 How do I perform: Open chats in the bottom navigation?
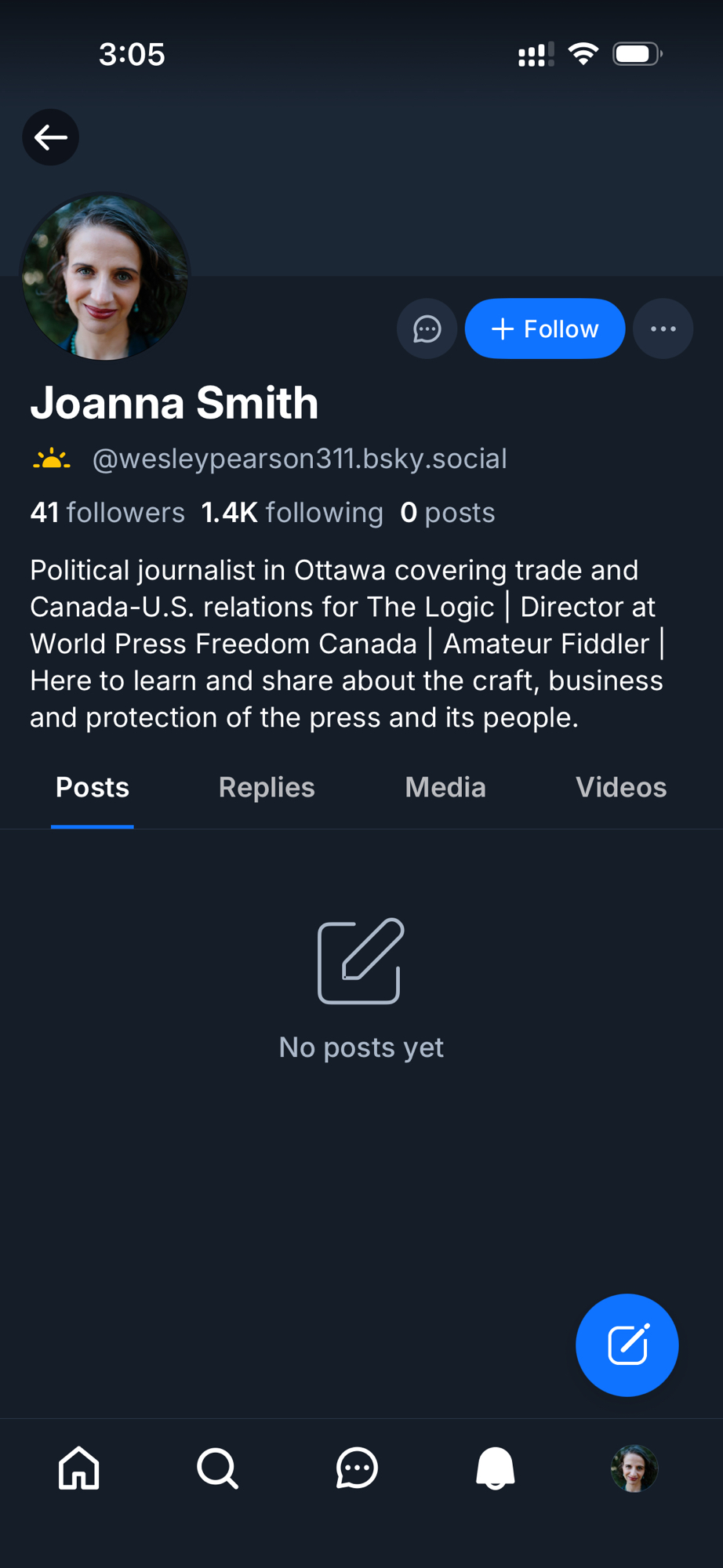[x=357, y=1468]
